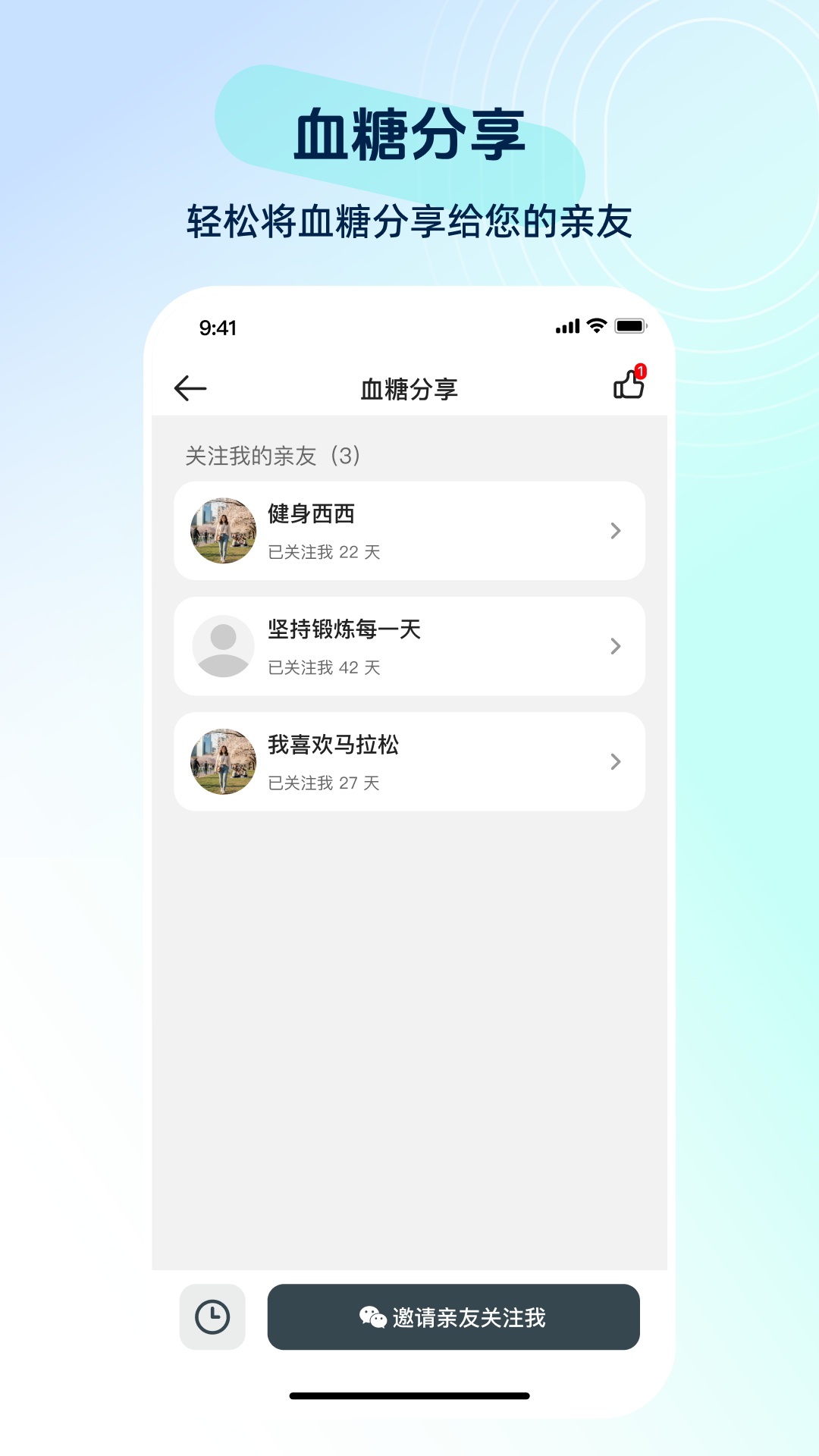Screen dimensions: 819x1456
Task: Tap the battery icon in status bar
Action: [631, 326]
